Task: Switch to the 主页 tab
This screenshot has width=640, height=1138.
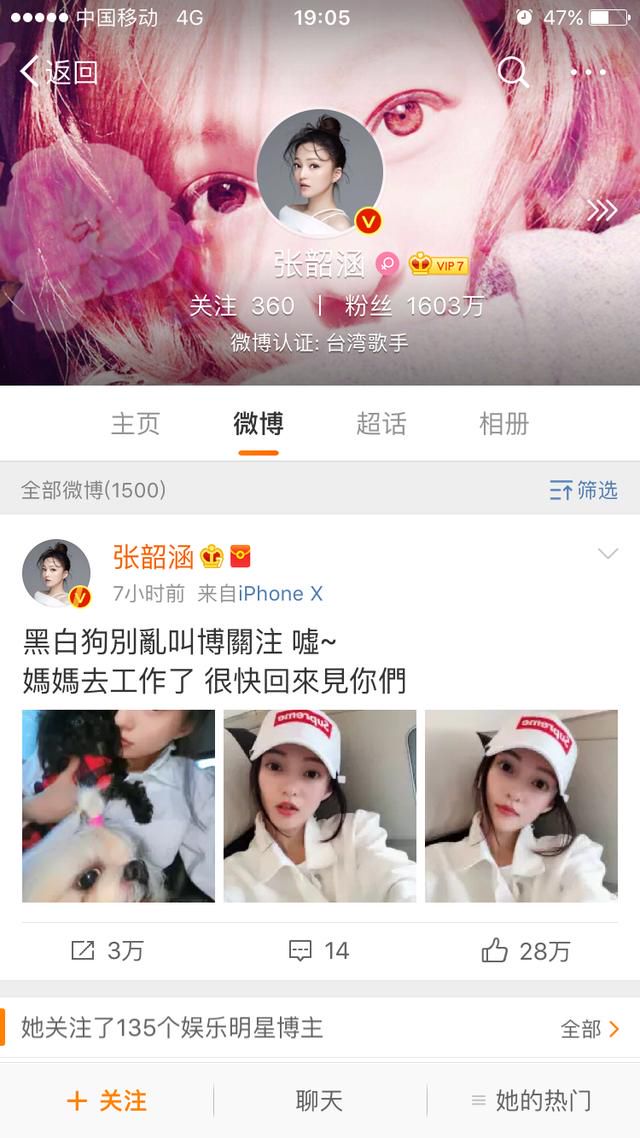Action: [x=135, y=423]
